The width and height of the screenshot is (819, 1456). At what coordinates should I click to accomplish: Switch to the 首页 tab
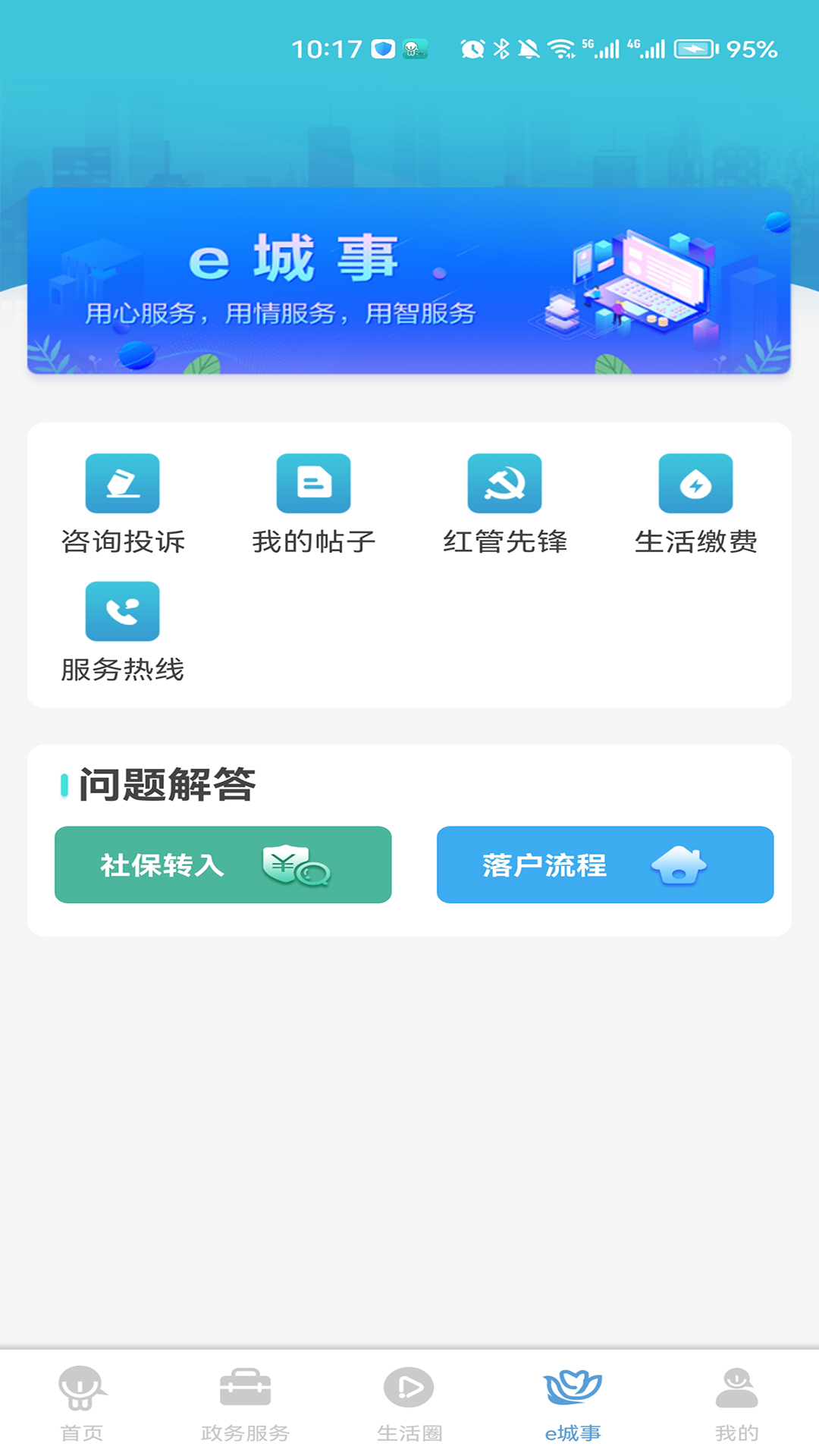pyautogui.click(x=82, y=1403)
